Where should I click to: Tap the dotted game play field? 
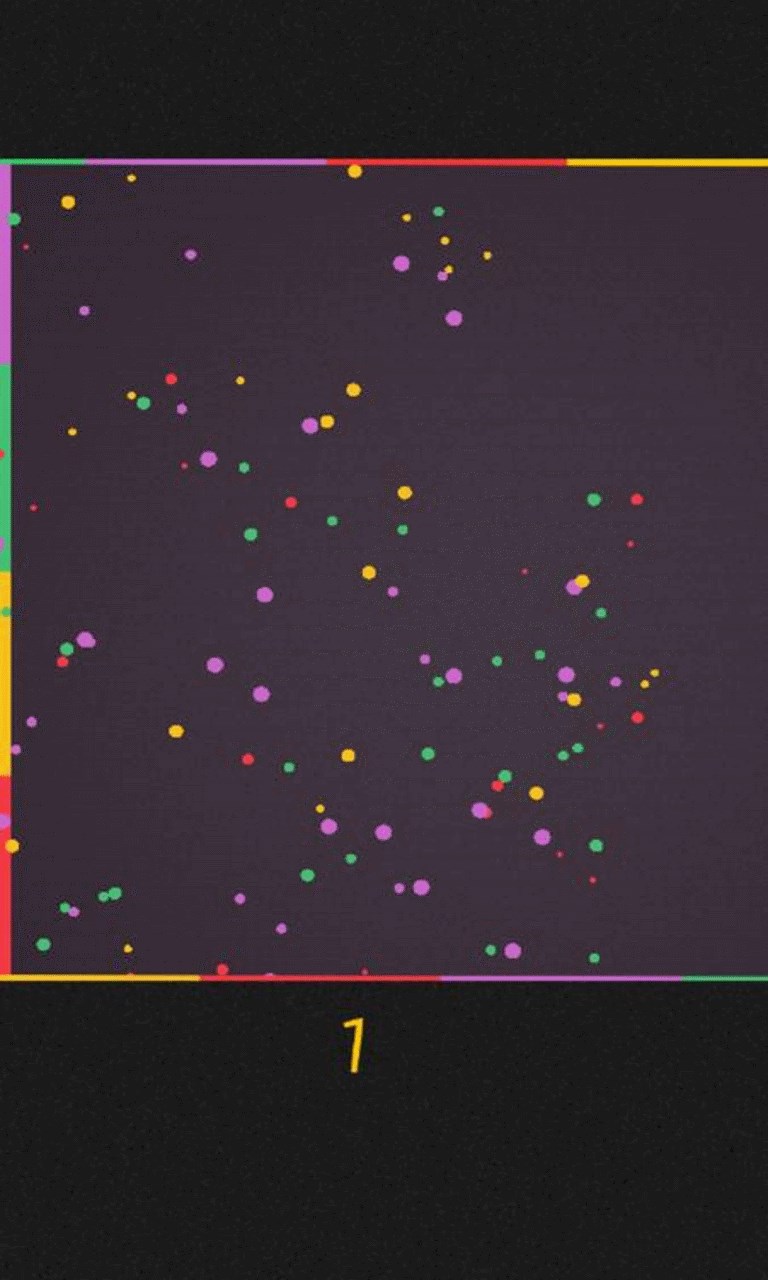(388, 570)
